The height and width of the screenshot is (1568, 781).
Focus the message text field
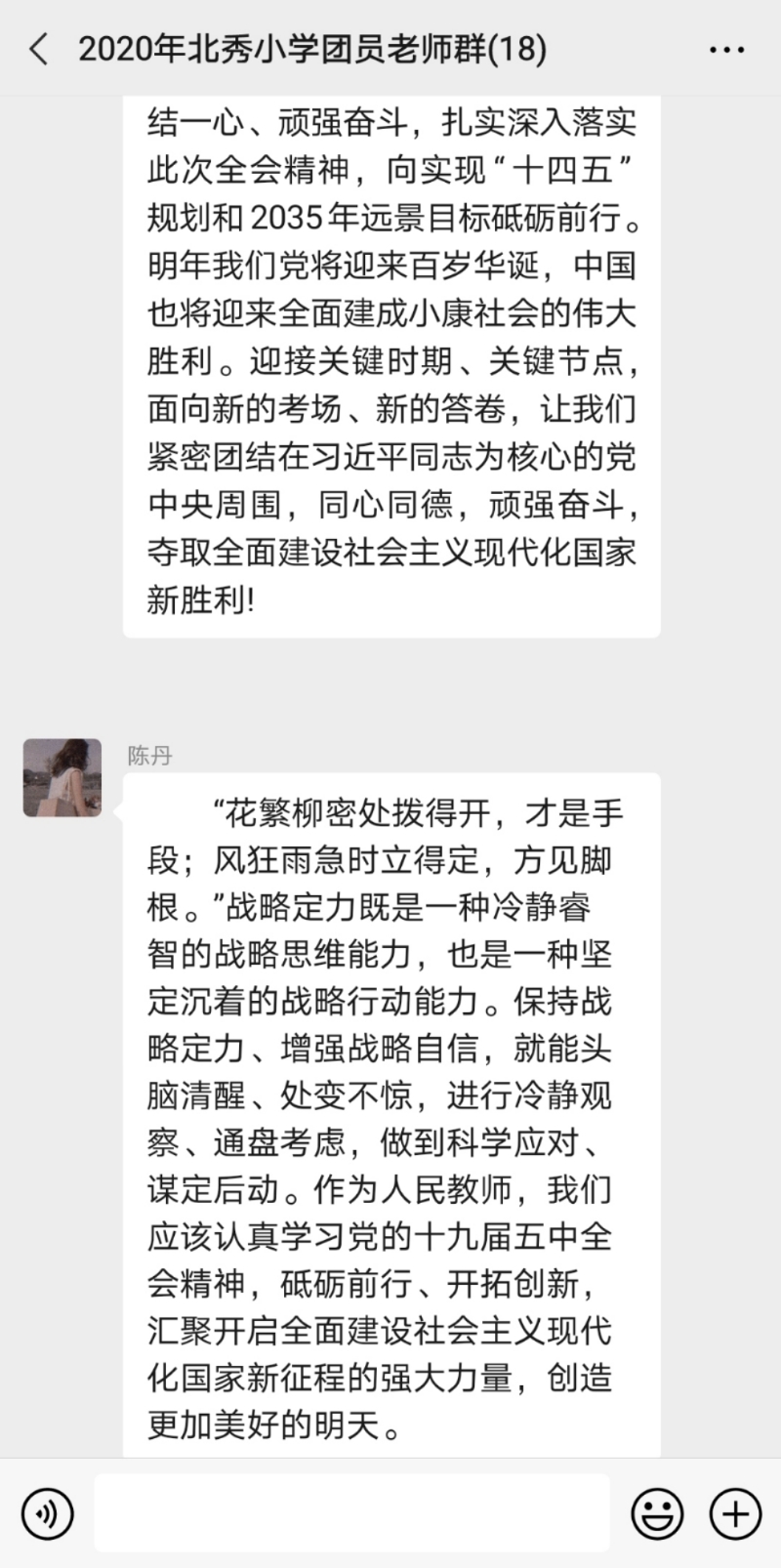click(351, 1513)
